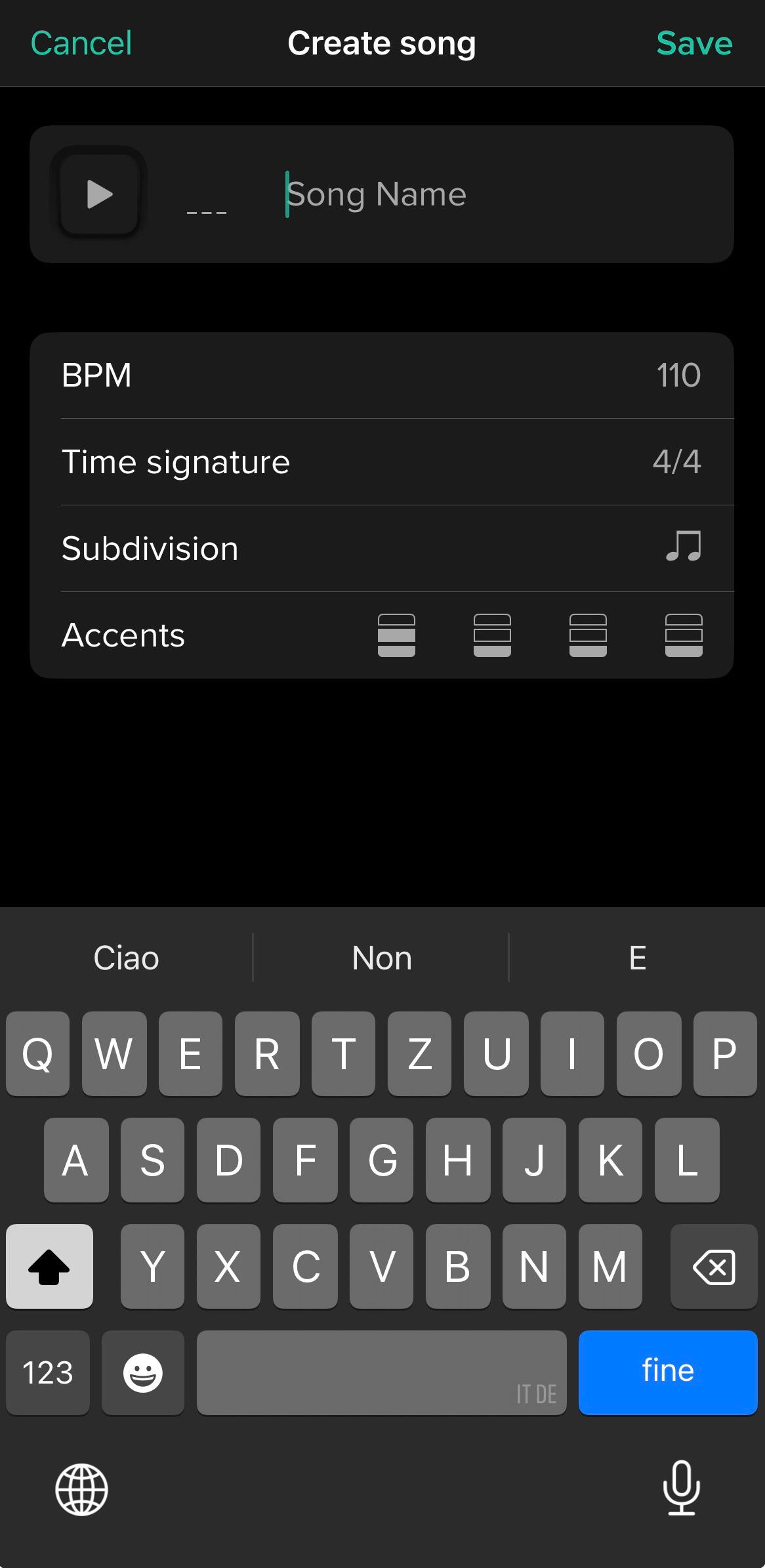The height and width of the screenshot is (1568, 765).
Task: Open the emoji keyboard
Action: tap(143, 1372)
